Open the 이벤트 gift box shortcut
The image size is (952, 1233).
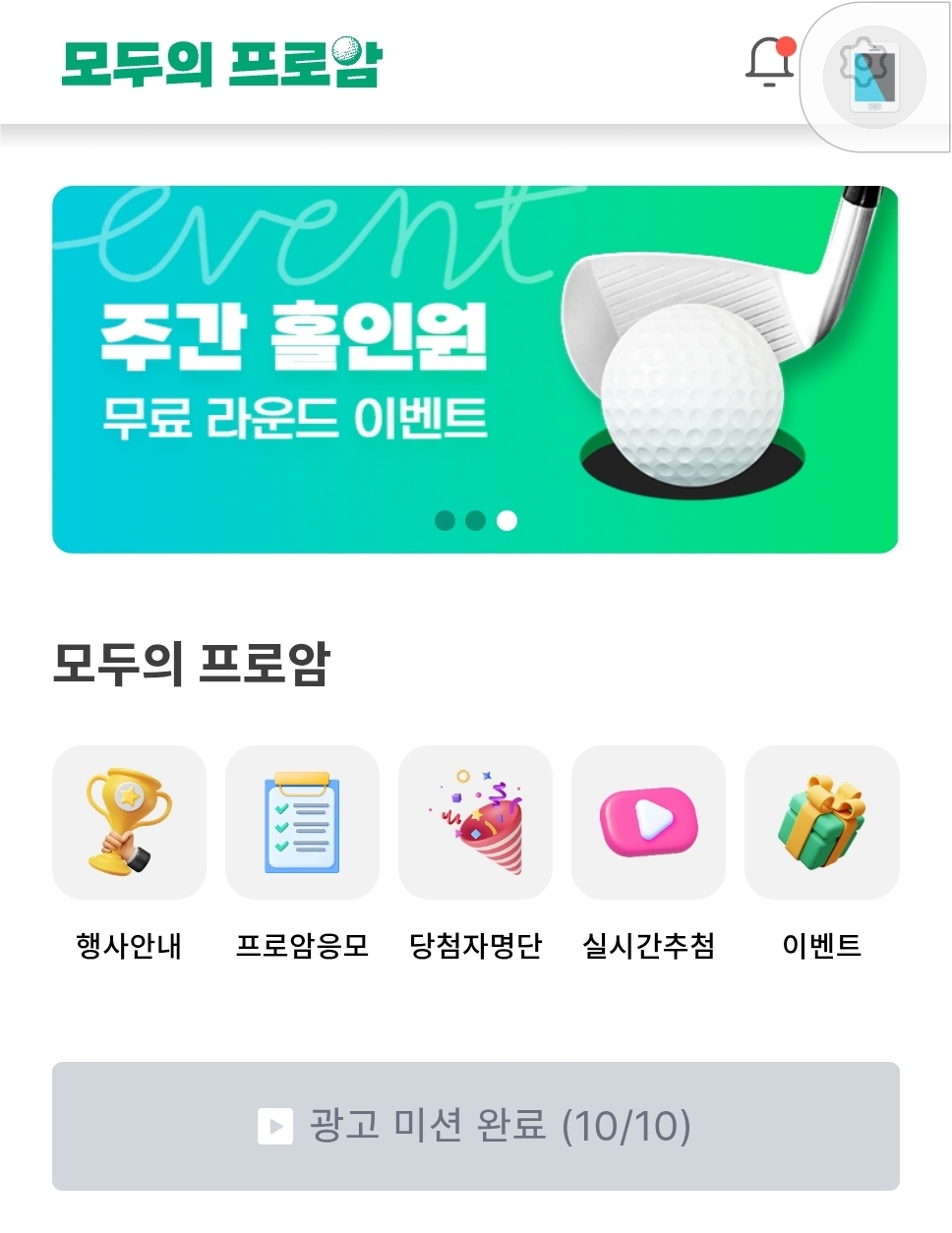[x=821, y=822]
